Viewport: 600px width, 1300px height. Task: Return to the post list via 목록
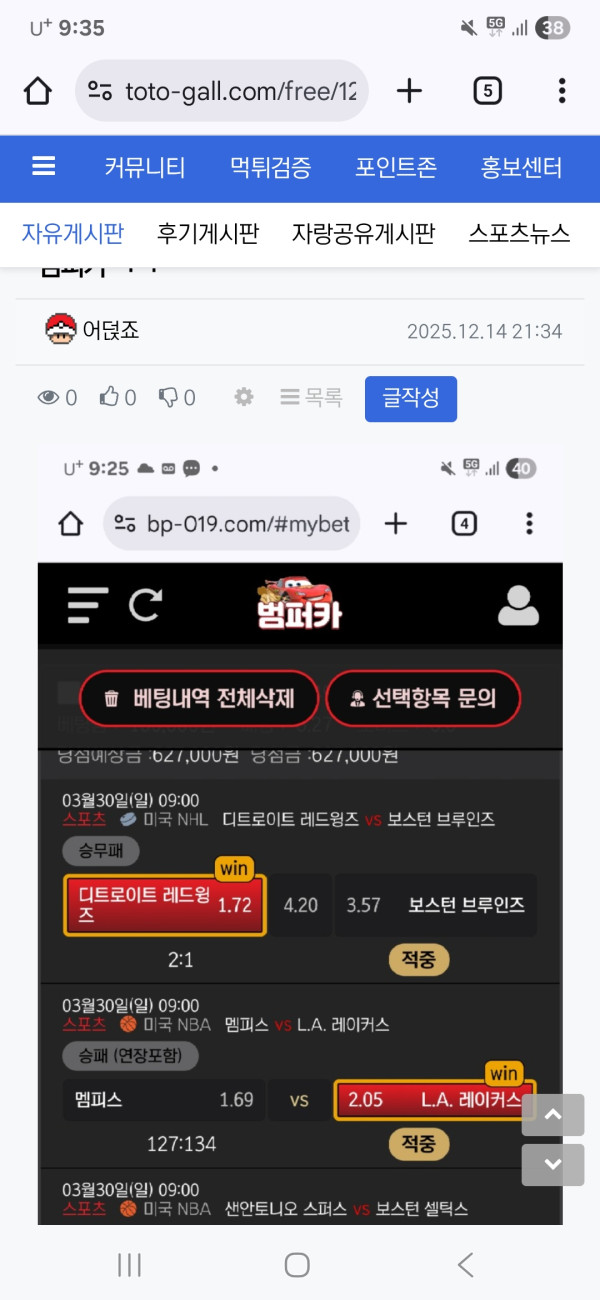312,398
